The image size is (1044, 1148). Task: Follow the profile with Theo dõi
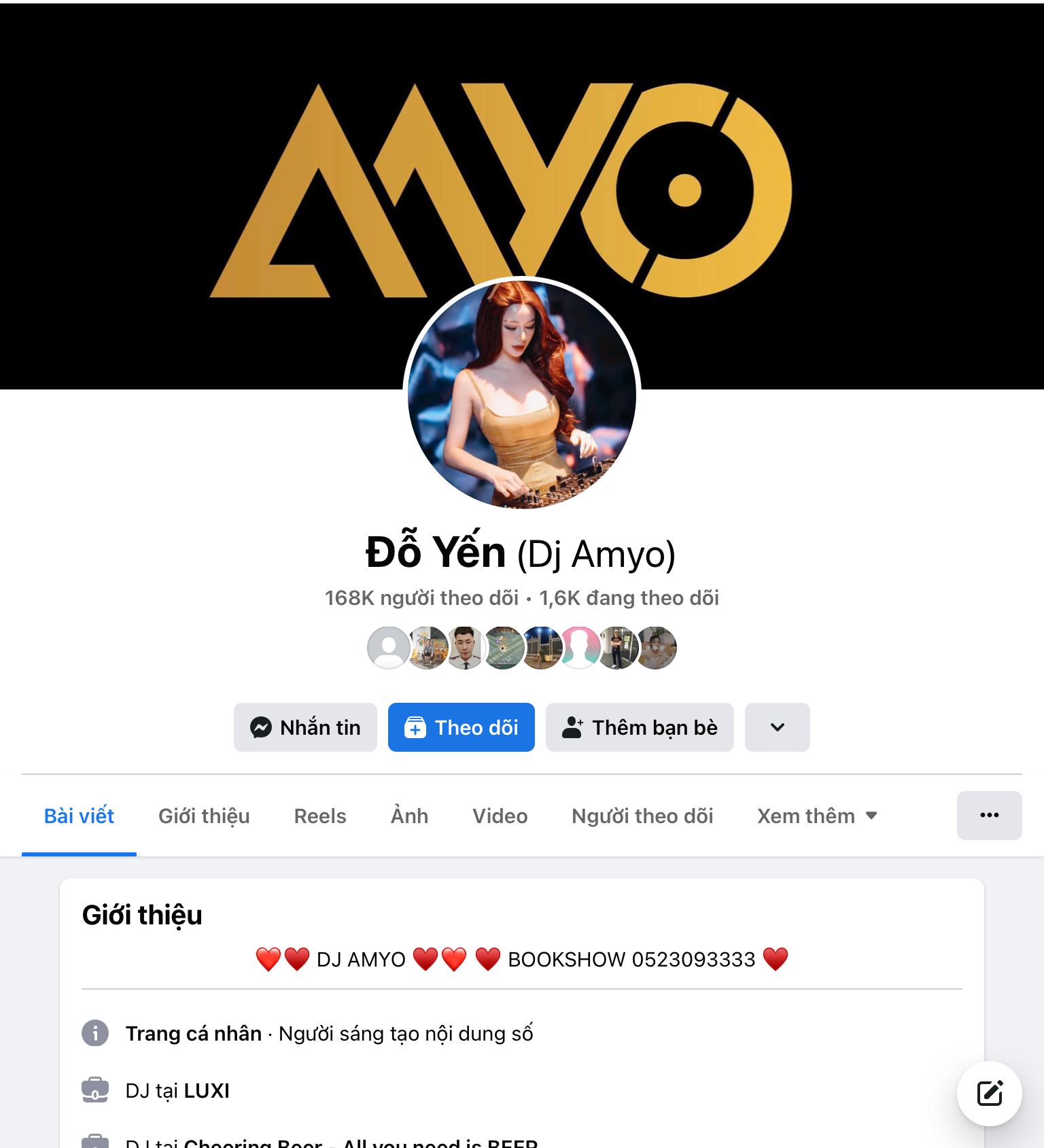(461, 727)
